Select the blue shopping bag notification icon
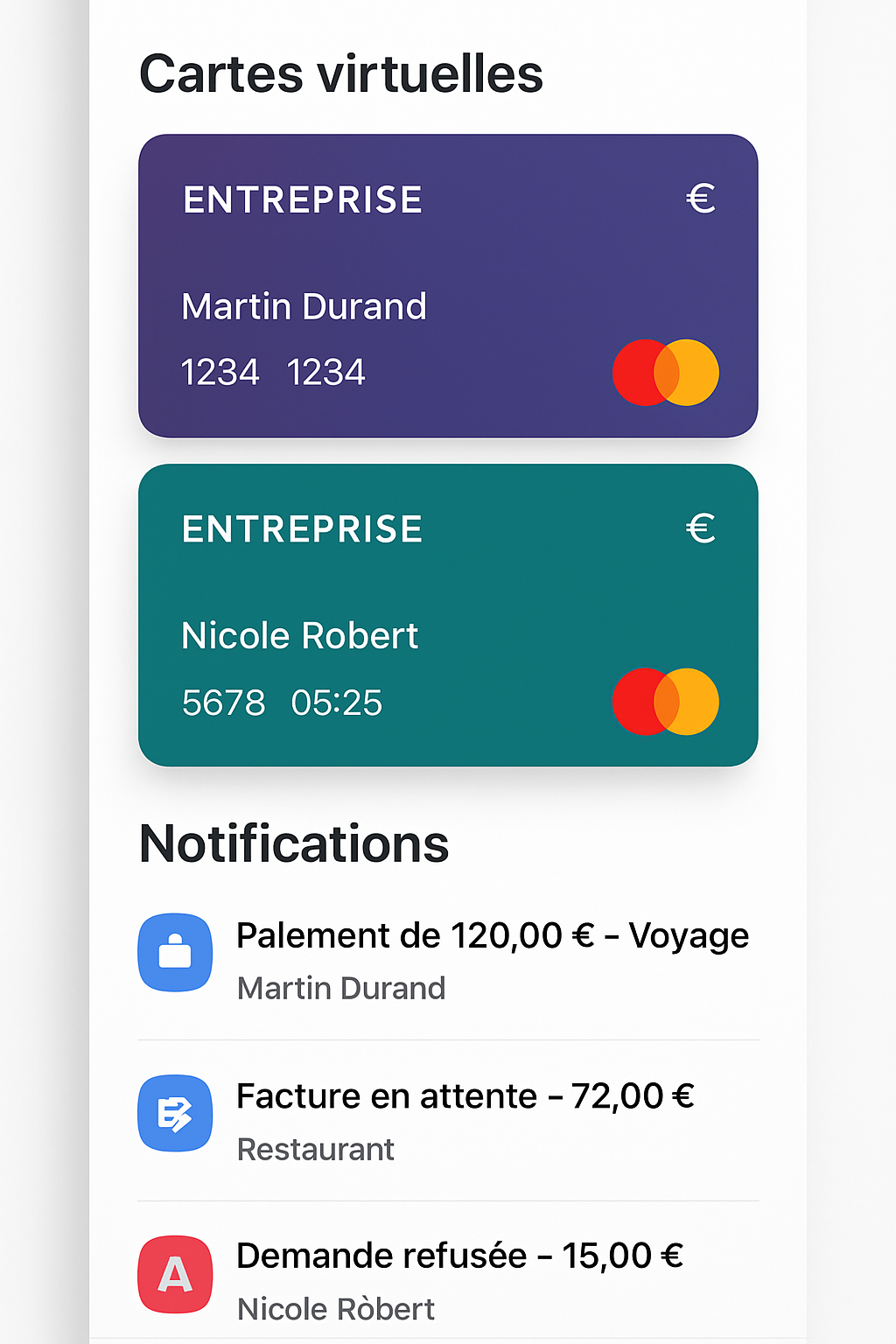The width and height of the screenshot is (896, 1344). (175, 954)
